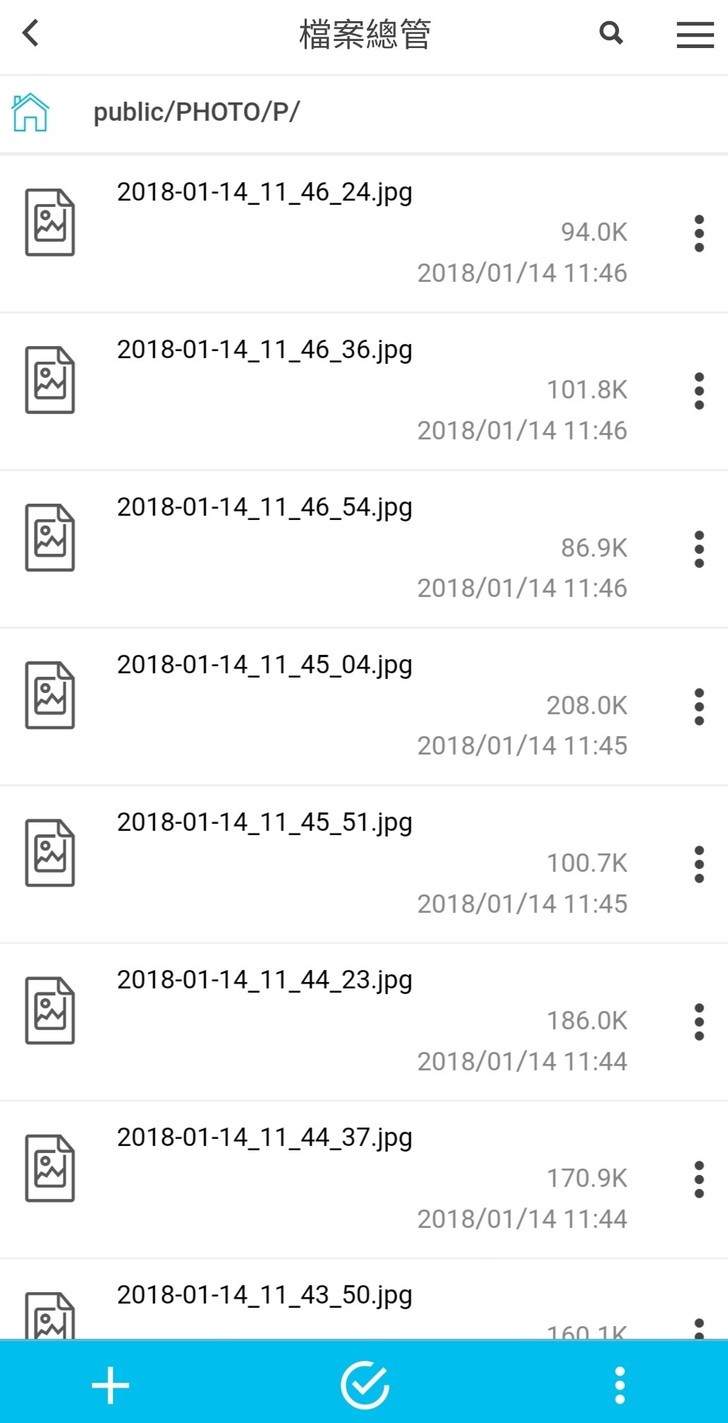Screen dimensions: 728x1423
Task: Open file 2018-01-14_11_46_36.jpg
Action: point(265,350)
